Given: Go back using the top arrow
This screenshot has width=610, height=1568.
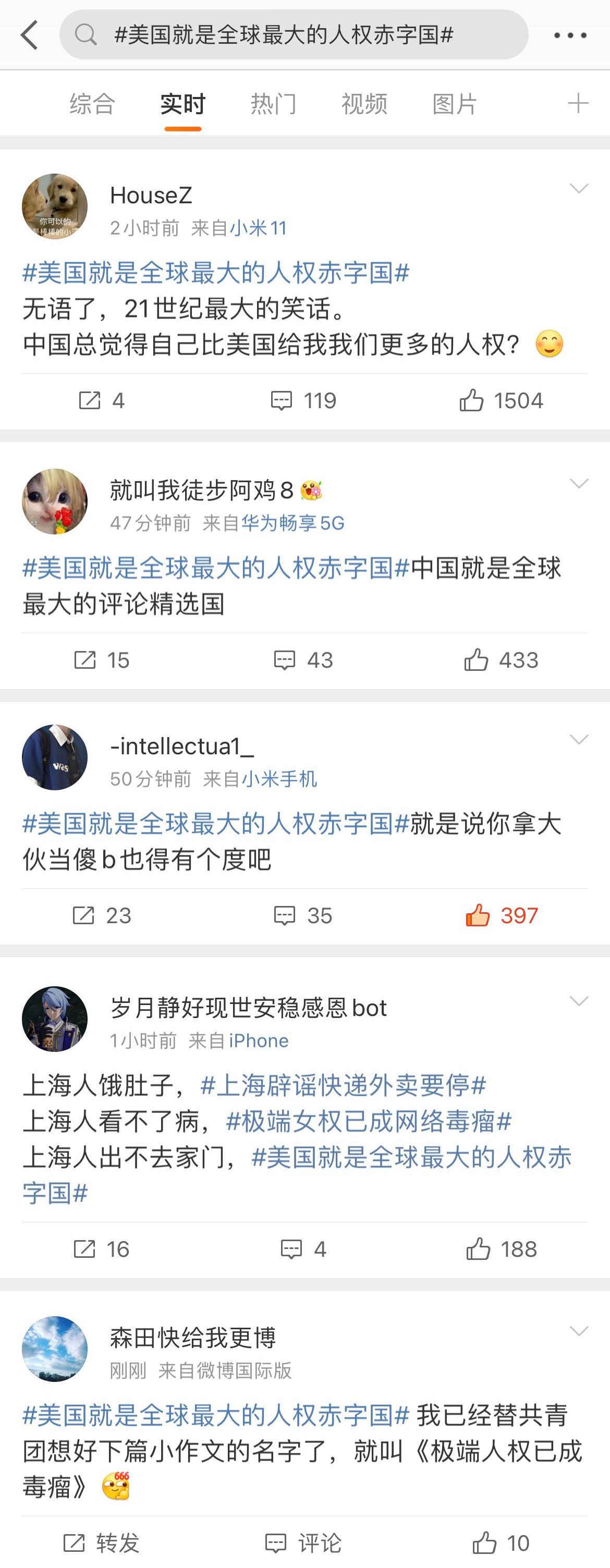Looking at the screenshot, I should pyautogui.click(x=29, y=35).
